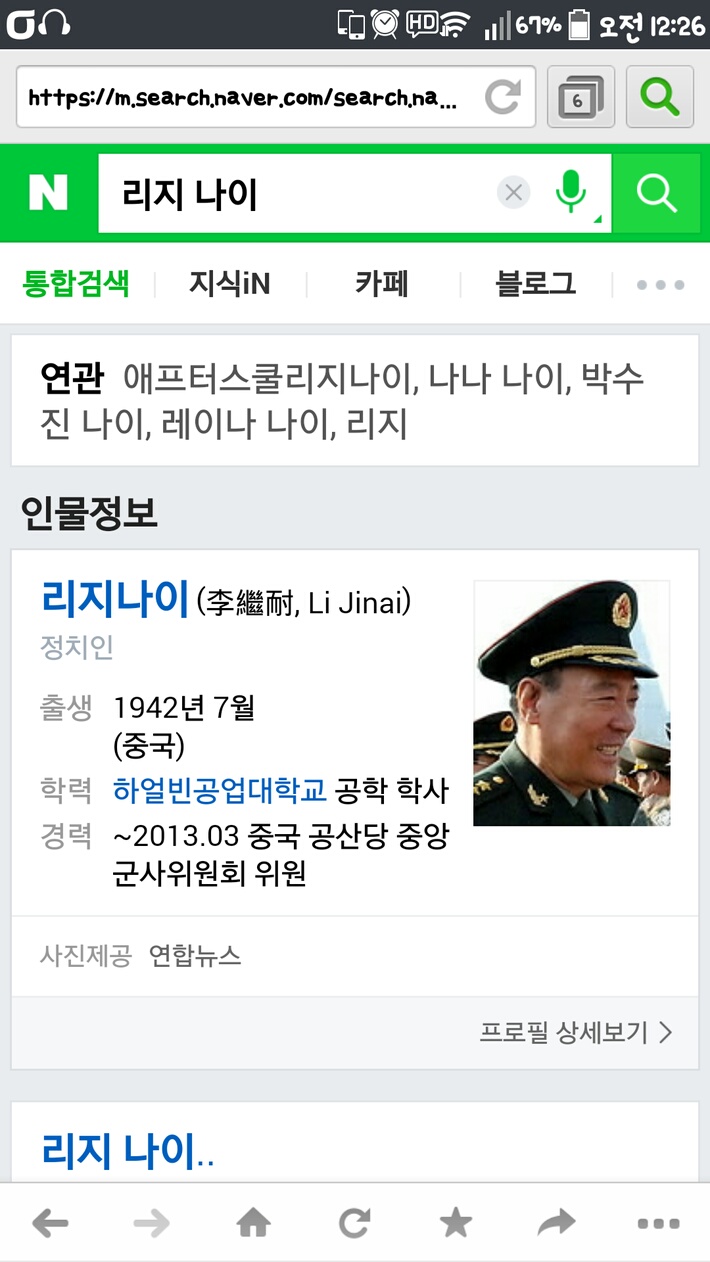This screenshot has width=710, height=1262.
Task: Open 프로필 상세보기 detail page
Action: (576, 1032)
